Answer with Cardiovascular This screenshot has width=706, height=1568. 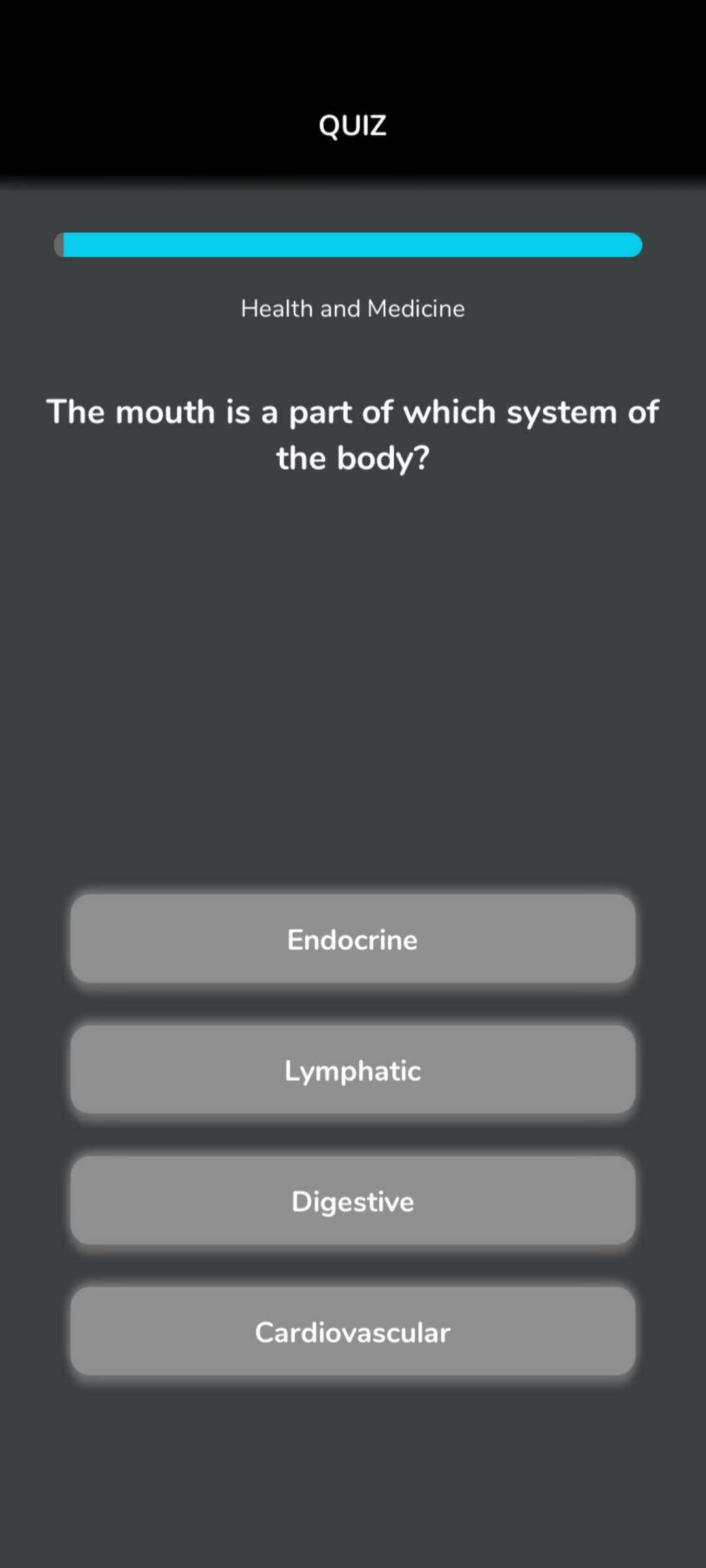coord(353,1331)
